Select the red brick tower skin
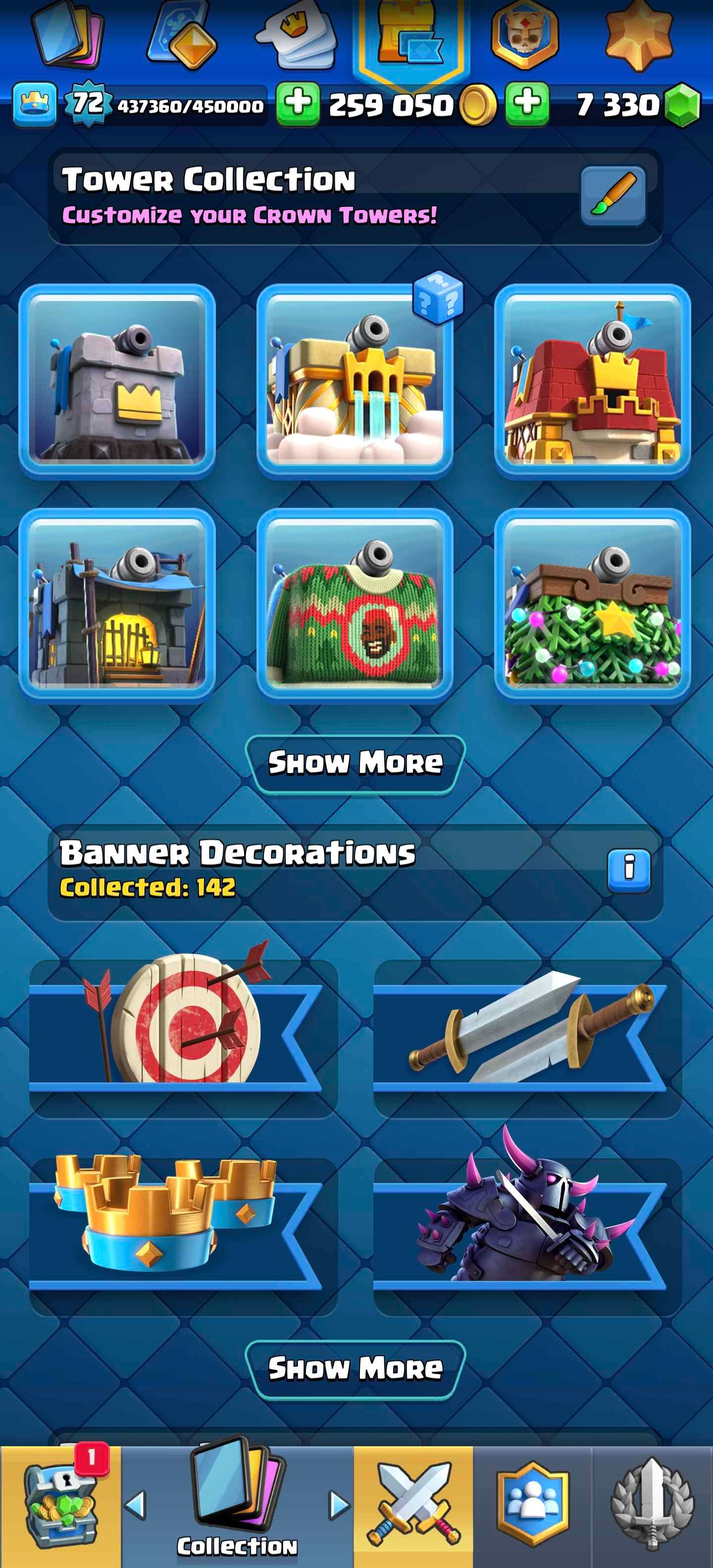713x1568 pixels. [x=592, y=382]
